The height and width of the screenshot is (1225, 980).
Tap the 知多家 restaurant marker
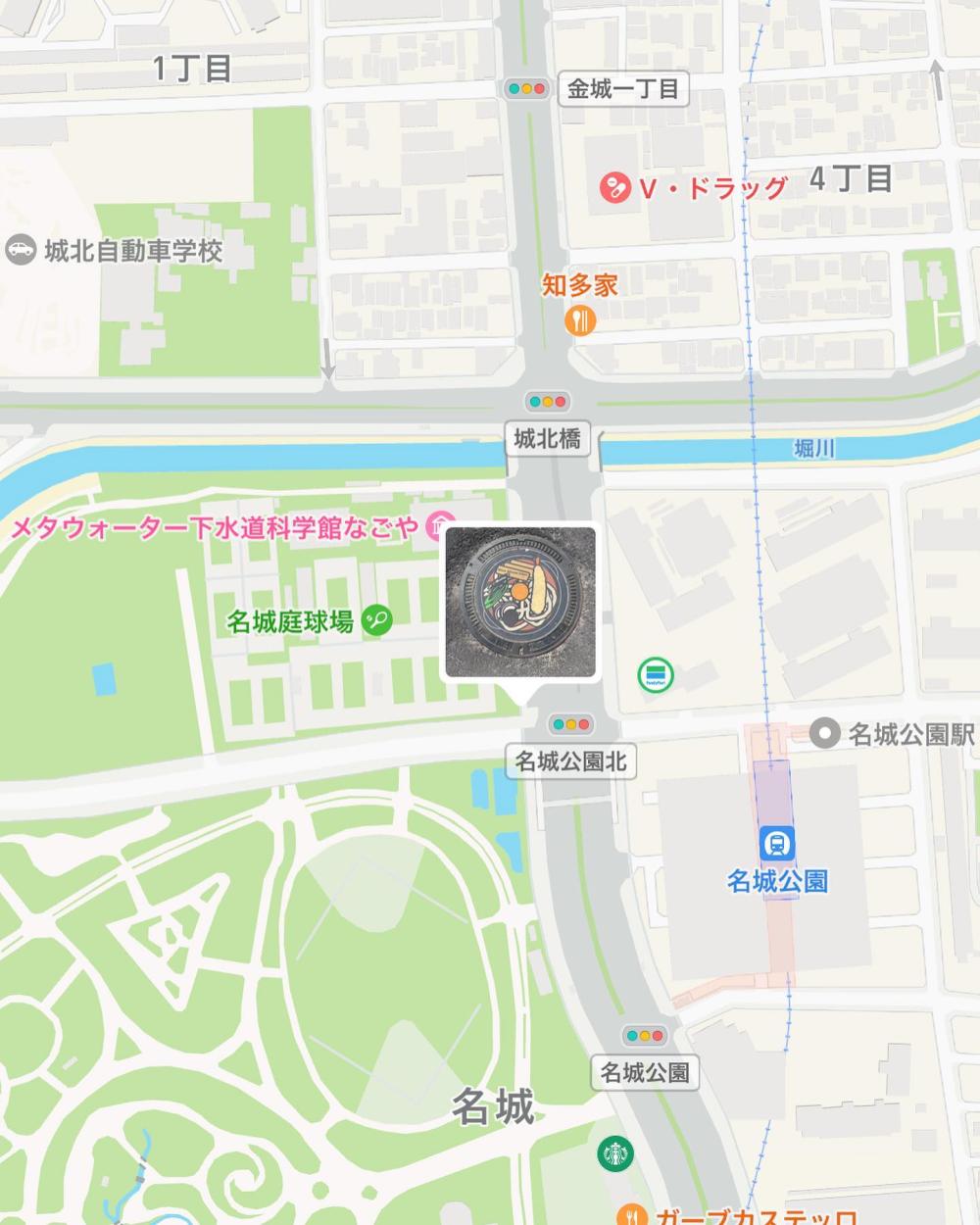tap(580, 318)
